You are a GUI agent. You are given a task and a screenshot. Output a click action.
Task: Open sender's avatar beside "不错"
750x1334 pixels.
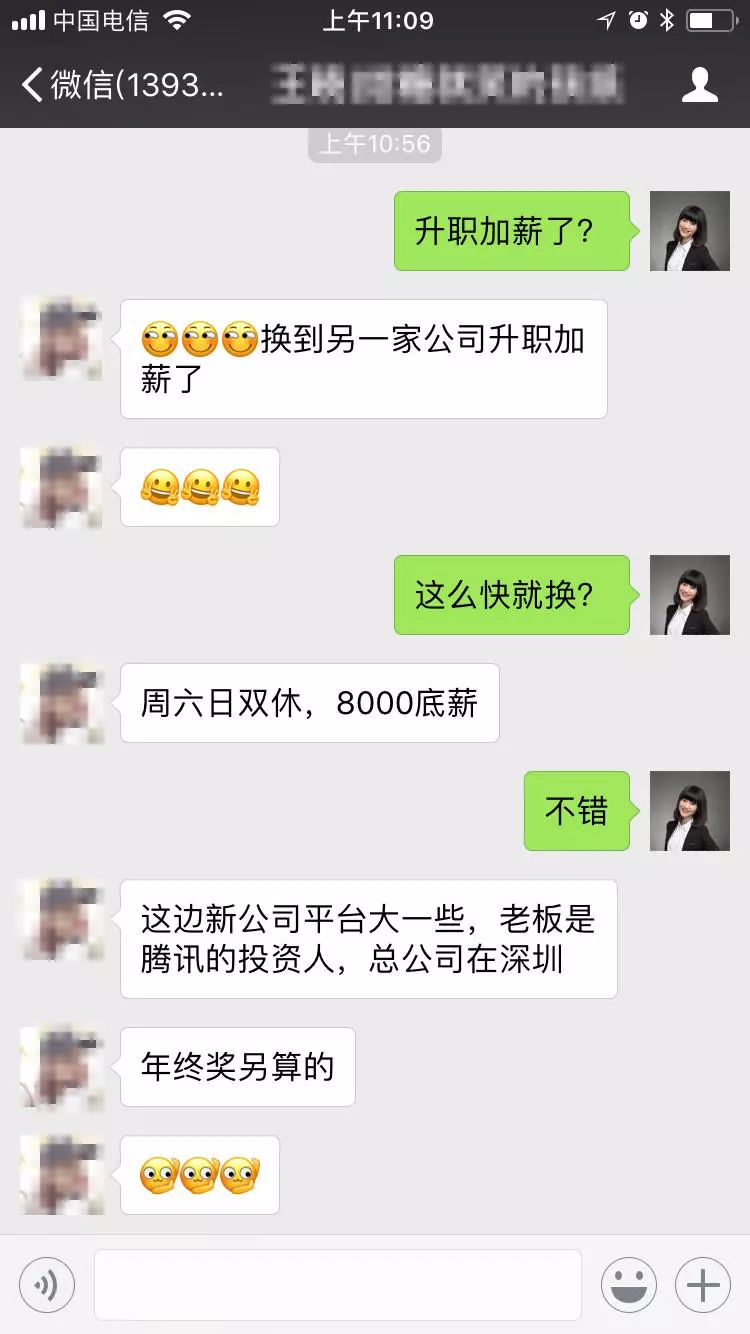point(690,811)
